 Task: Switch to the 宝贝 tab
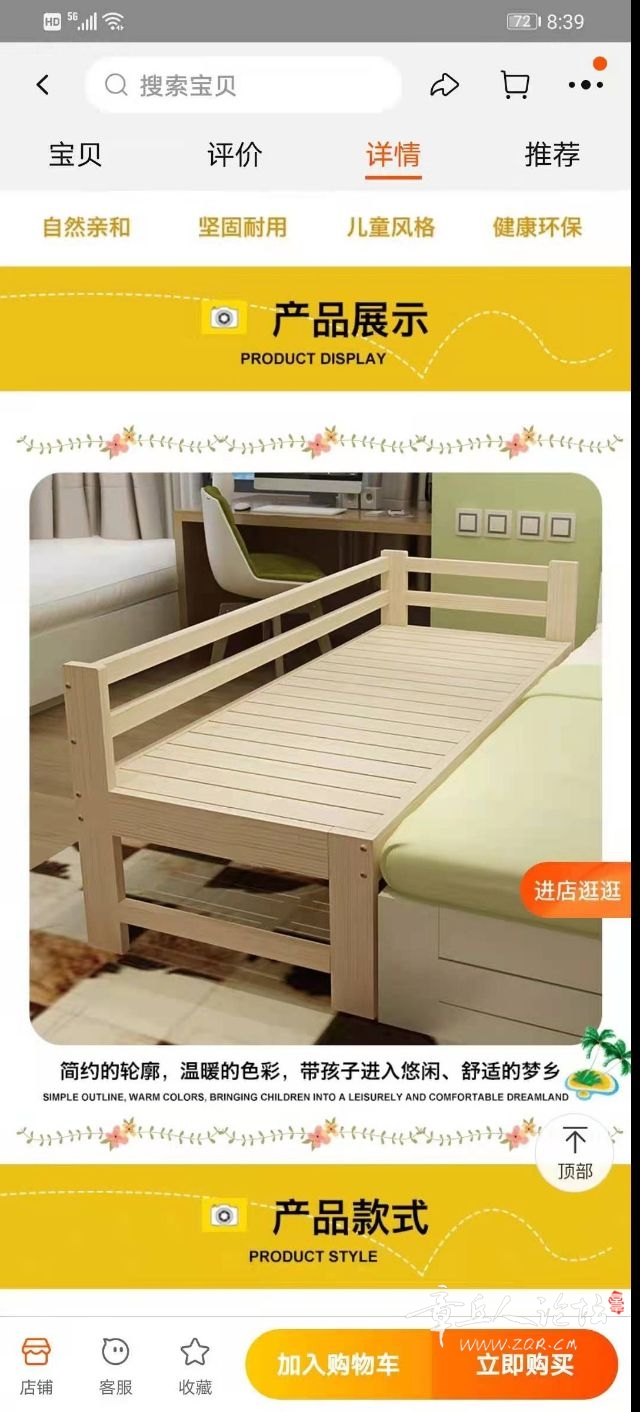[75, 155]
